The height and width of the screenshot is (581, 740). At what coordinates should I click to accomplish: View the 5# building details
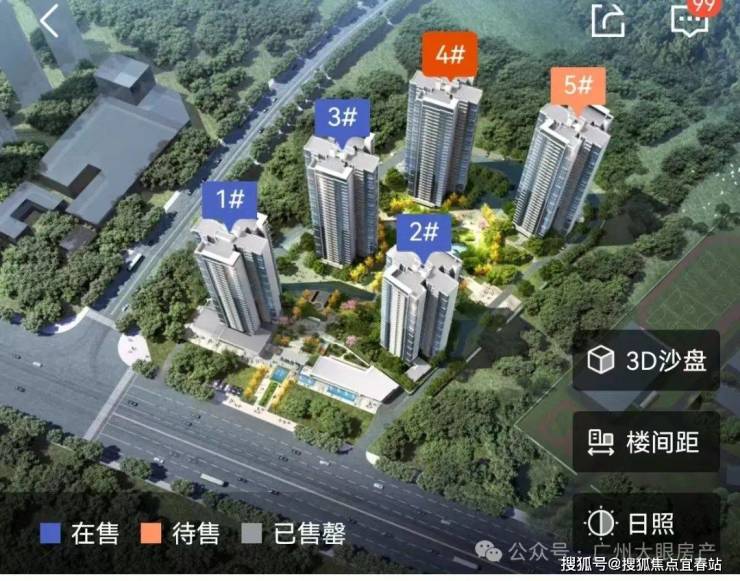pyautogui.click(x=578, y=86)
